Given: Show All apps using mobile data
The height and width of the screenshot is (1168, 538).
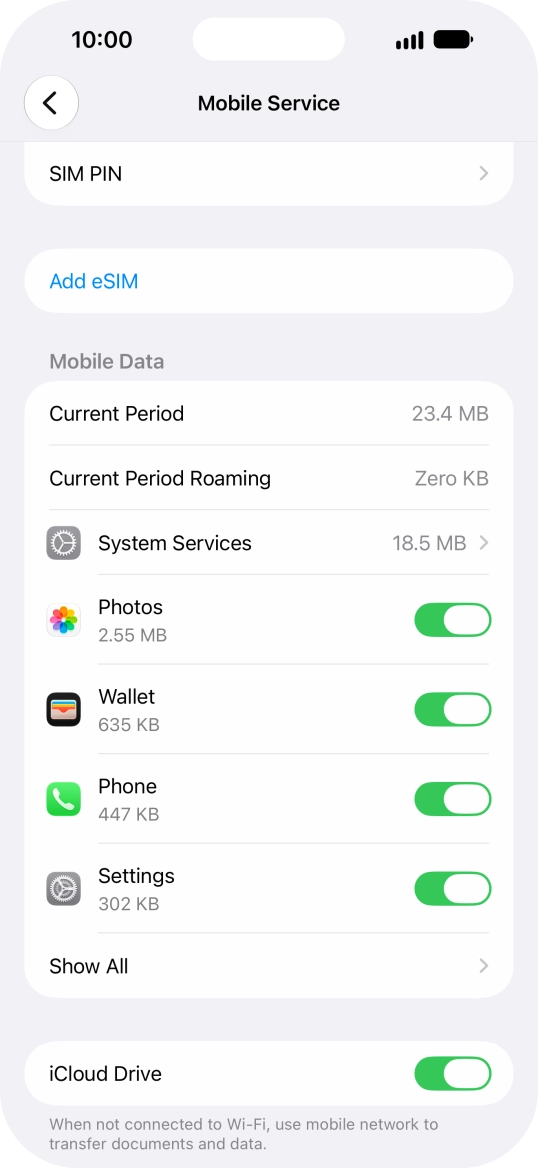Looking at the screenshot, I should click(x=269, y=965).
